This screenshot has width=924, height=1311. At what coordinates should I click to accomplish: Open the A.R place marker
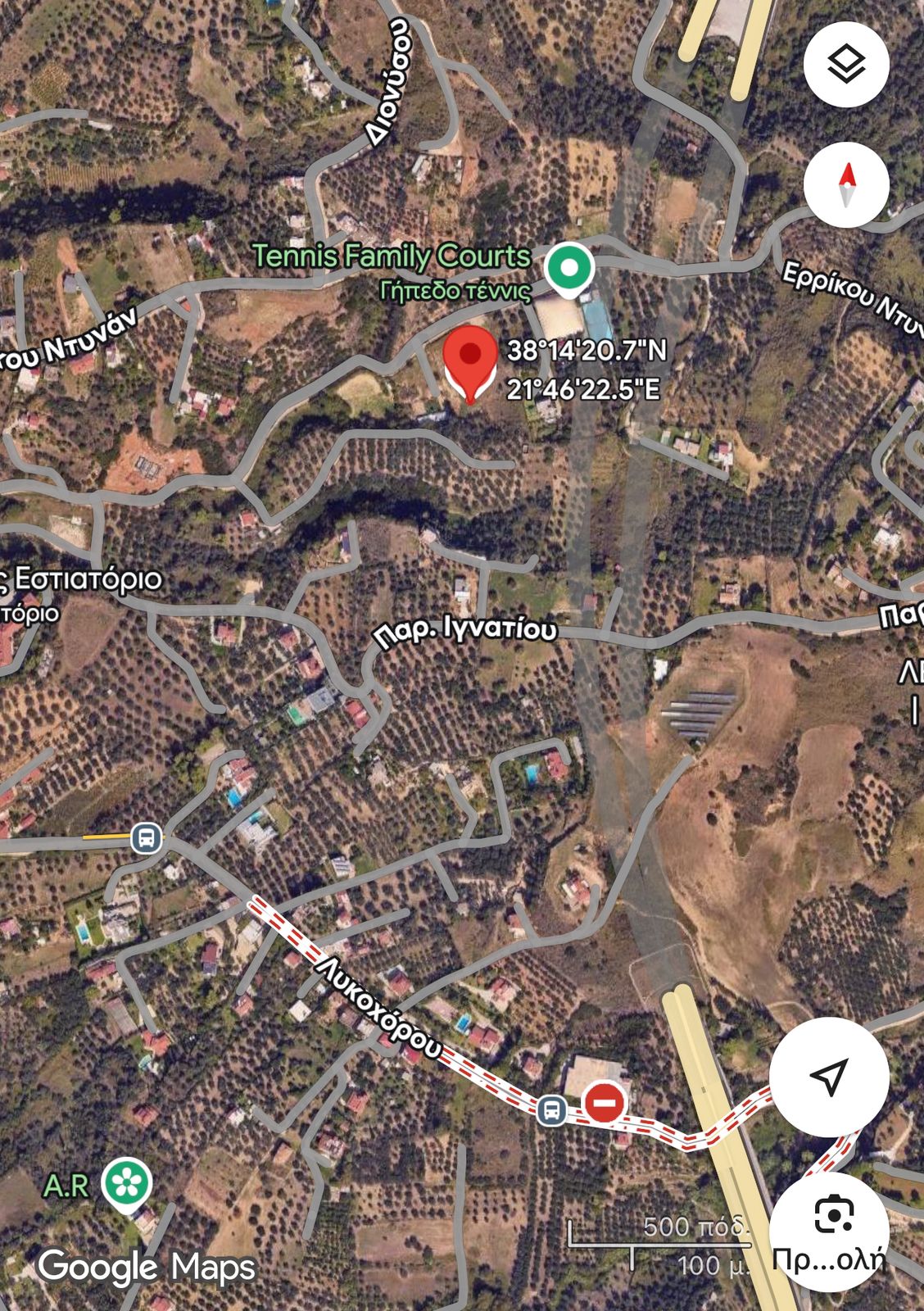tap(127, 1183)
